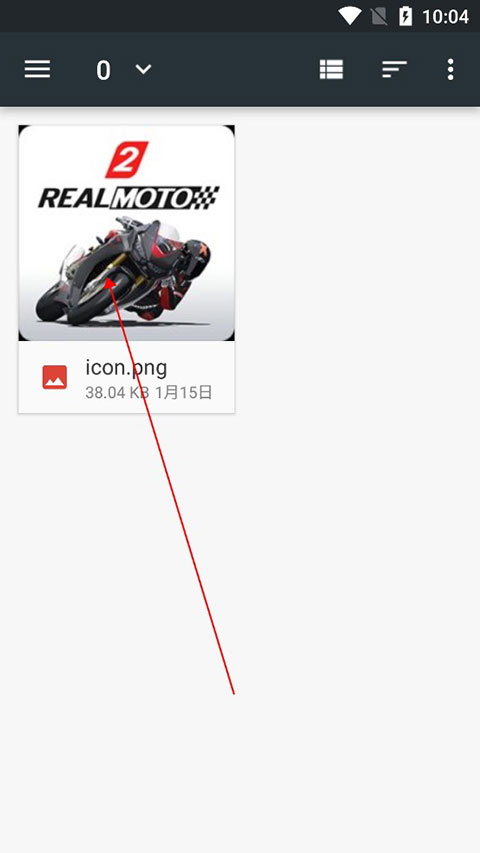Open the icon.png image file
The image size is (480, 853).
coord(126,269)
